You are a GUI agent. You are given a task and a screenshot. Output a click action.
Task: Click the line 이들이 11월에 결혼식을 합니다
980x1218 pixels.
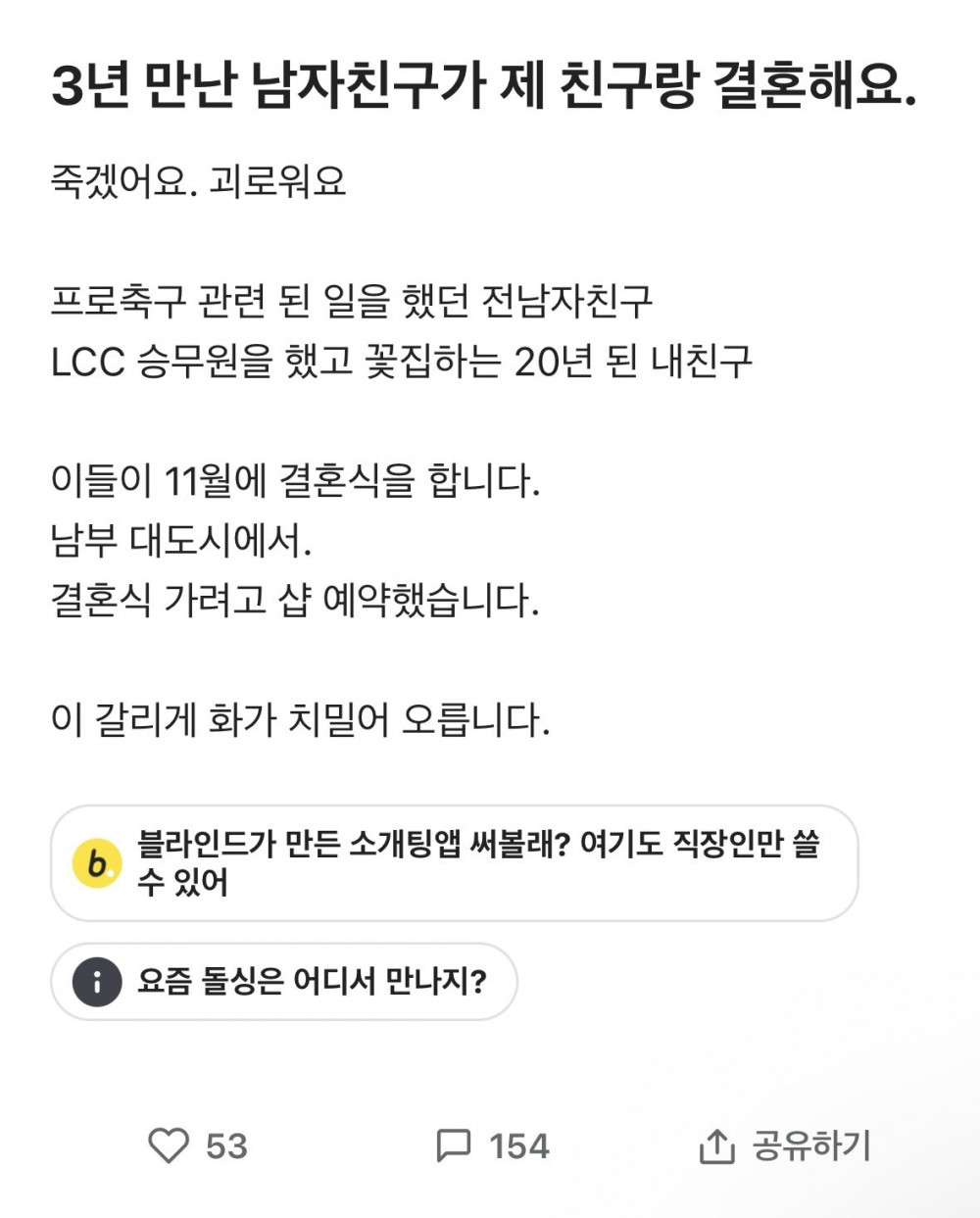(x=299, y=479)
